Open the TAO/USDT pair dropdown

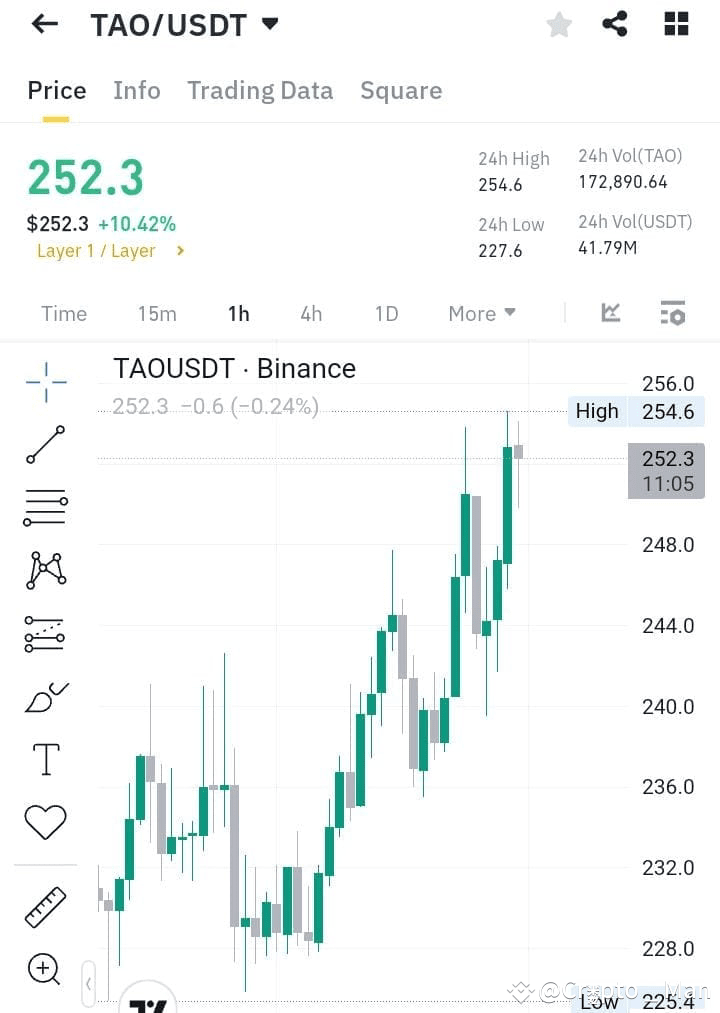(x=269, y=24)
